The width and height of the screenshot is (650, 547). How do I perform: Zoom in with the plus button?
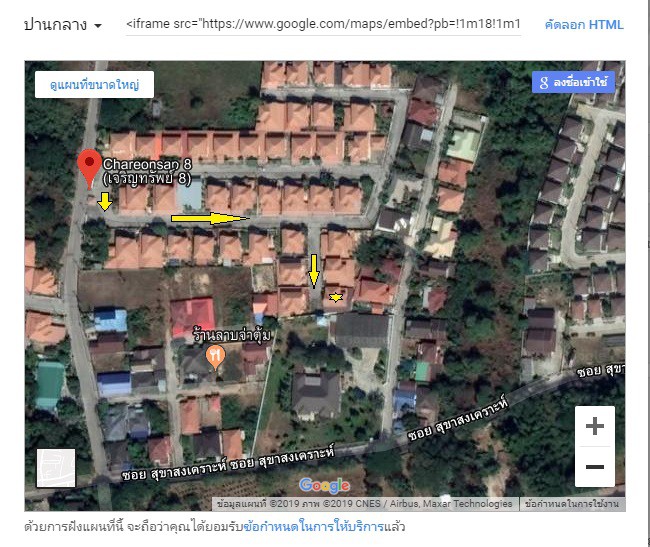[594, 427]
